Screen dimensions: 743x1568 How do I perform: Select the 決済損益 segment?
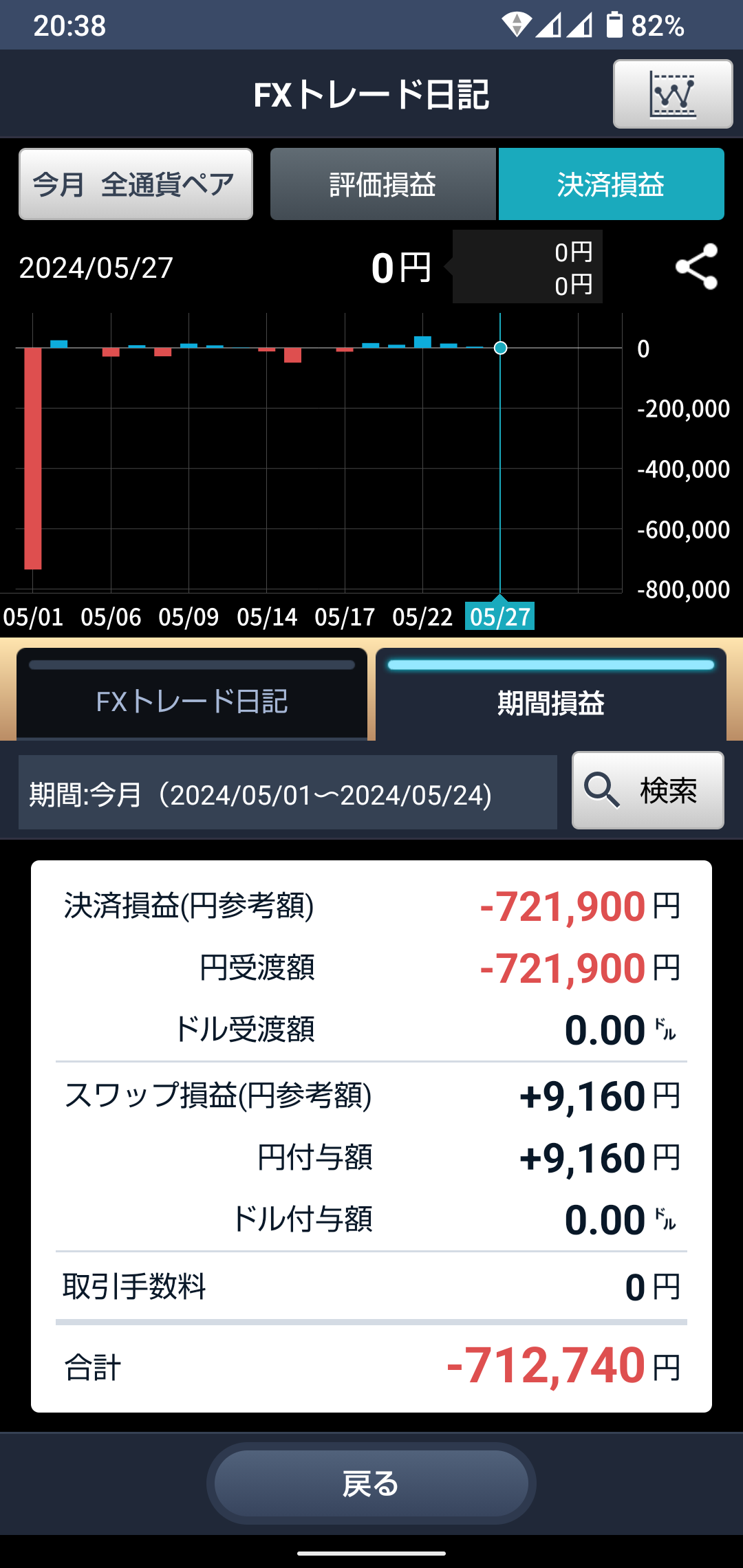[611, 184]
